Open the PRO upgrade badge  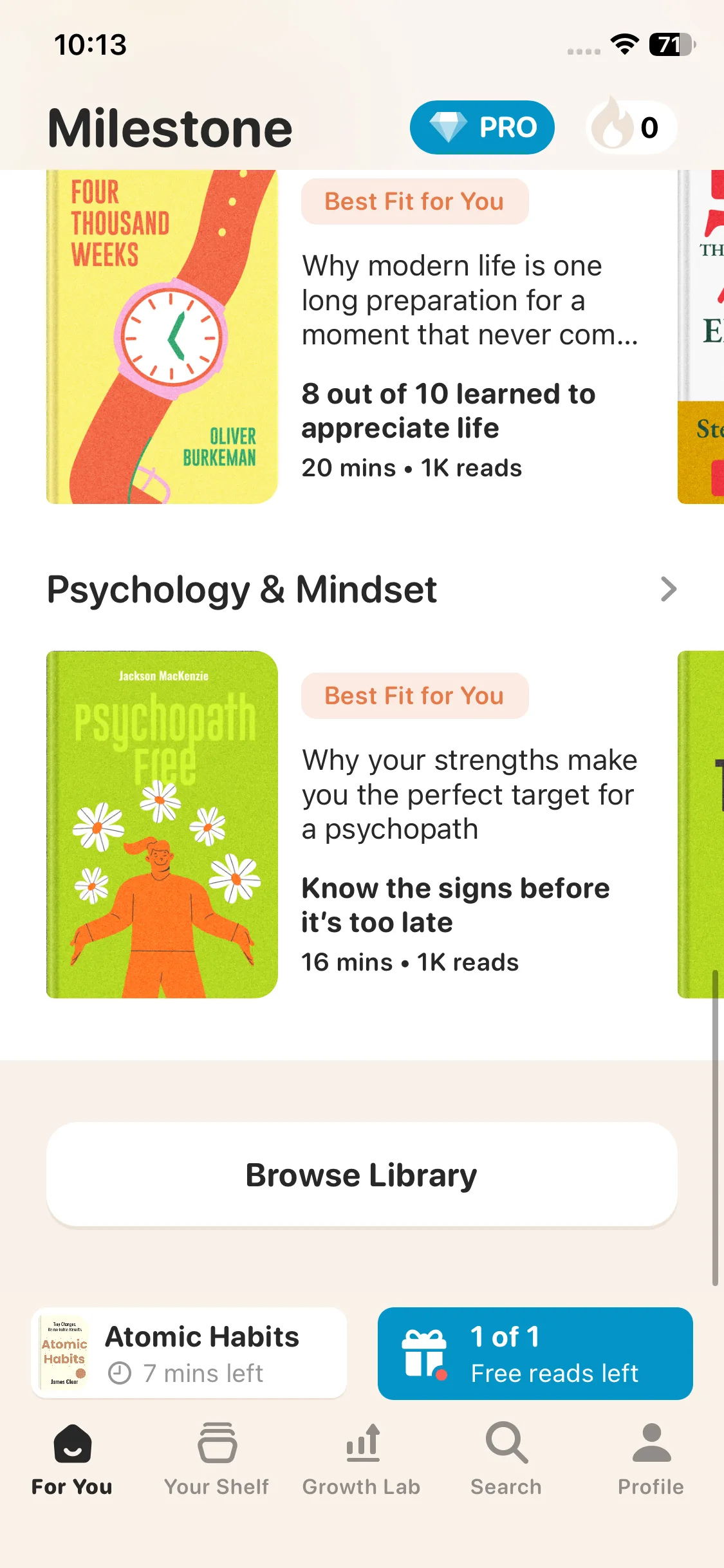pyautogui.click(x=482, y=127)
